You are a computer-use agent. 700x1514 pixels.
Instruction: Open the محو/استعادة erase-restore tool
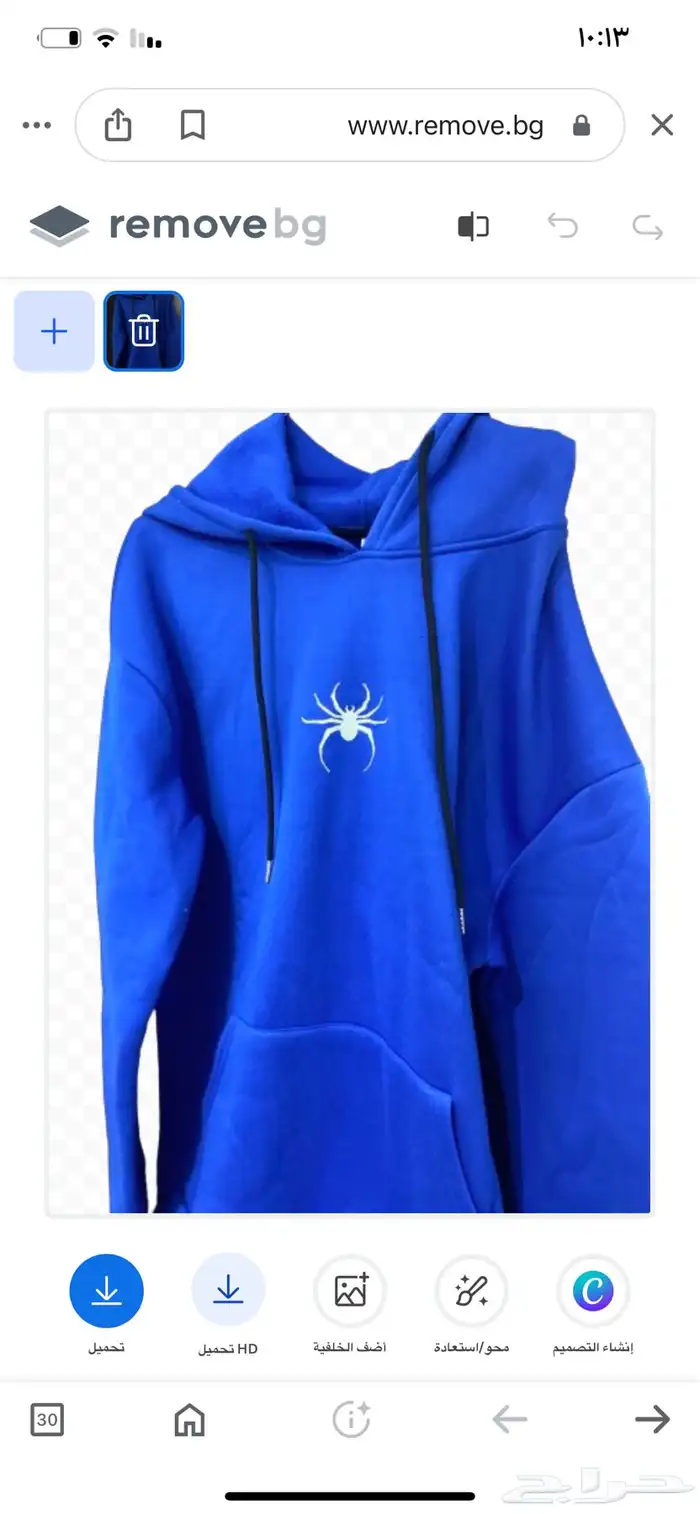(471, 1290)
